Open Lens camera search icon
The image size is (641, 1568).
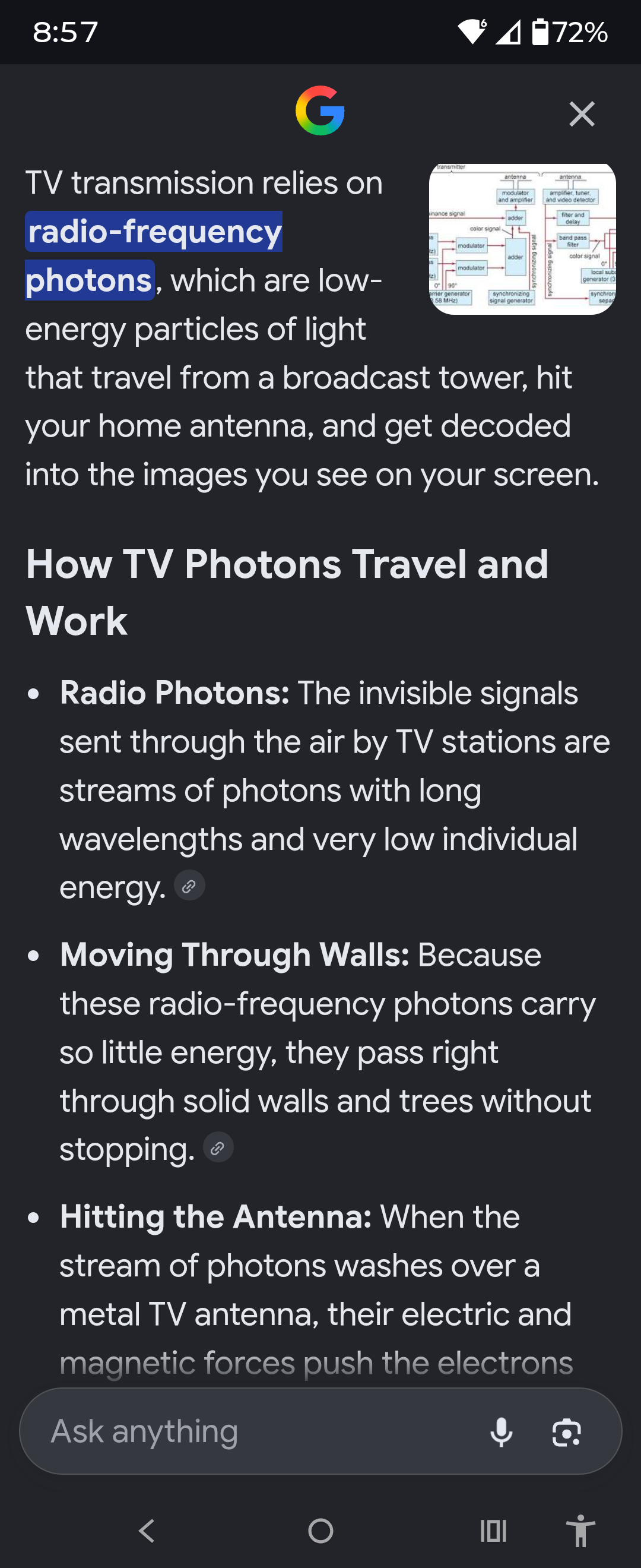[566, 1431]
